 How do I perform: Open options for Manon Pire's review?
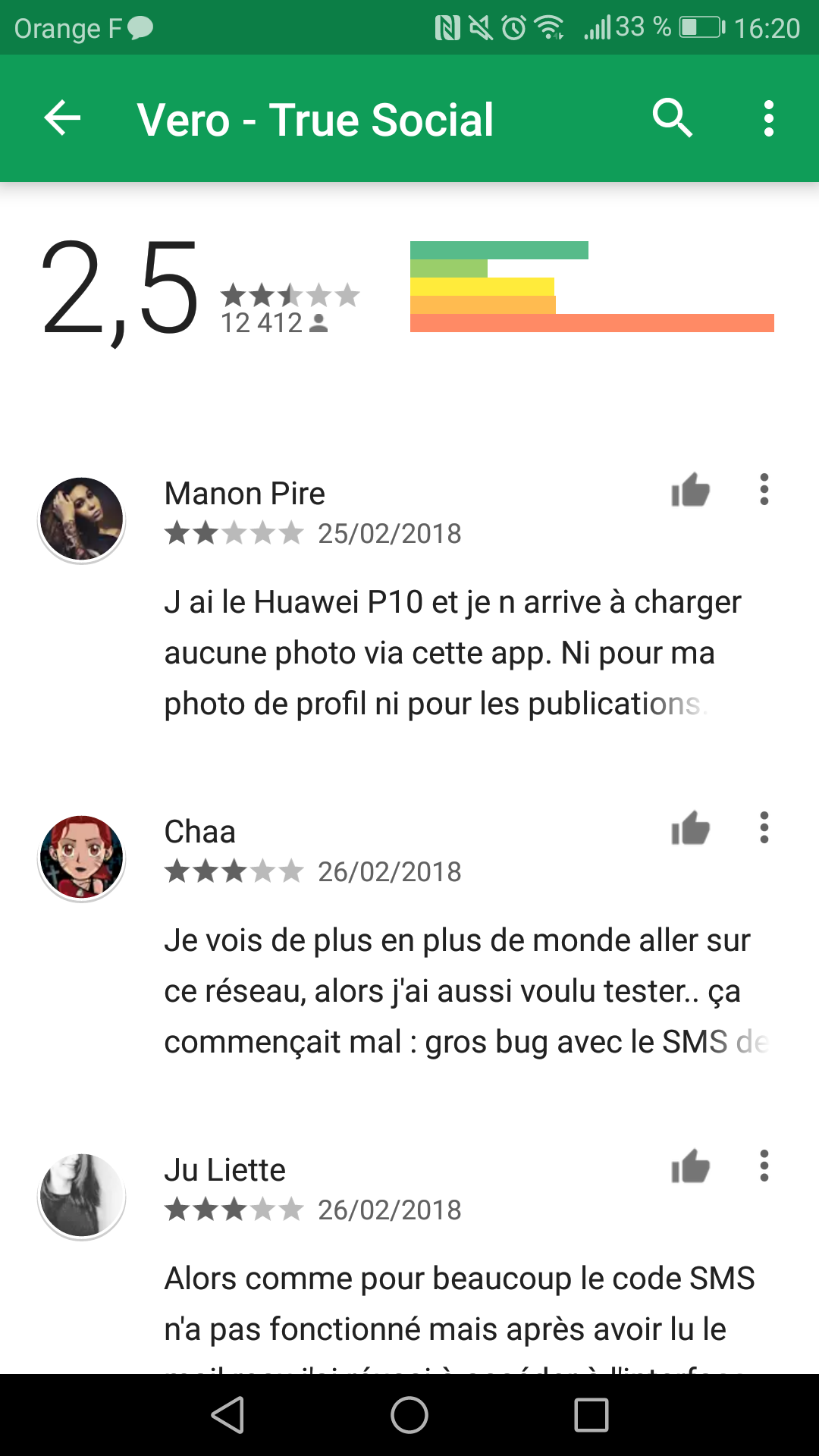point(764,490)
